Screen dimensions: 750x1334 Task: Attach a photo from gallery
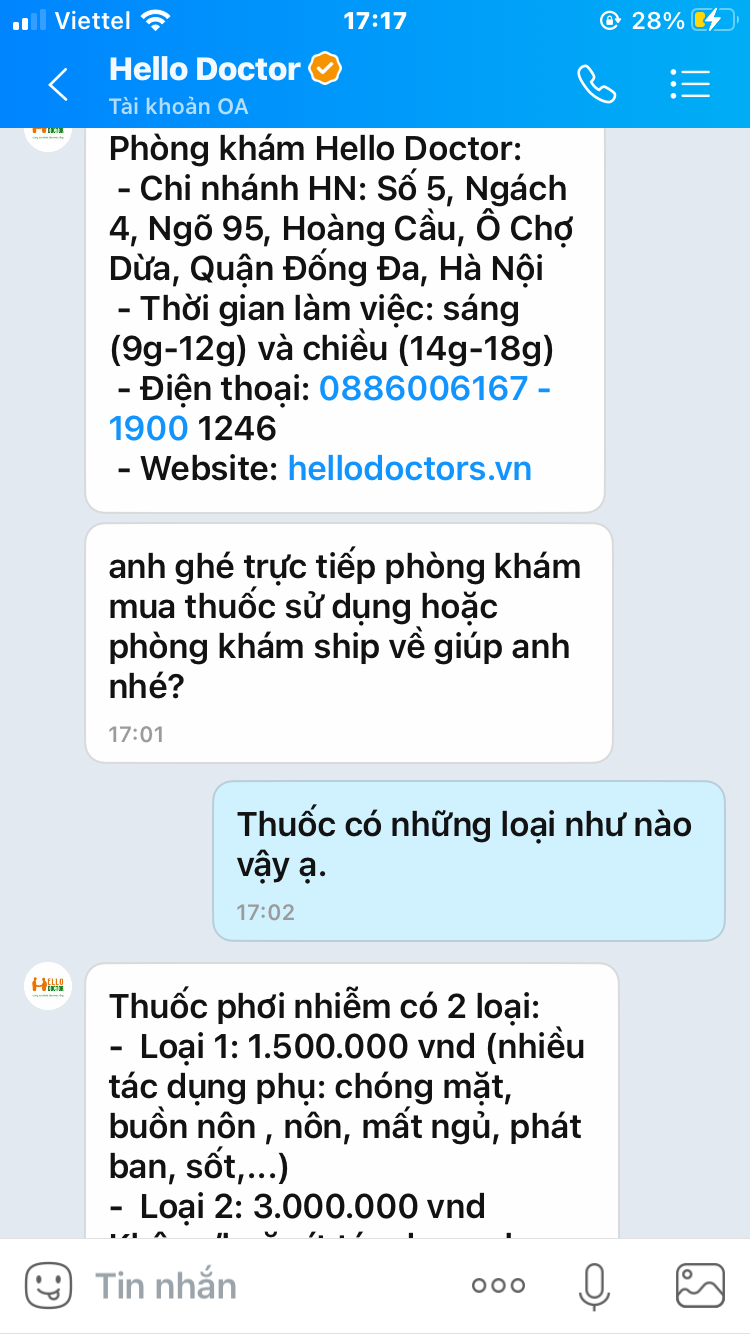click(x=699, y=1285)
